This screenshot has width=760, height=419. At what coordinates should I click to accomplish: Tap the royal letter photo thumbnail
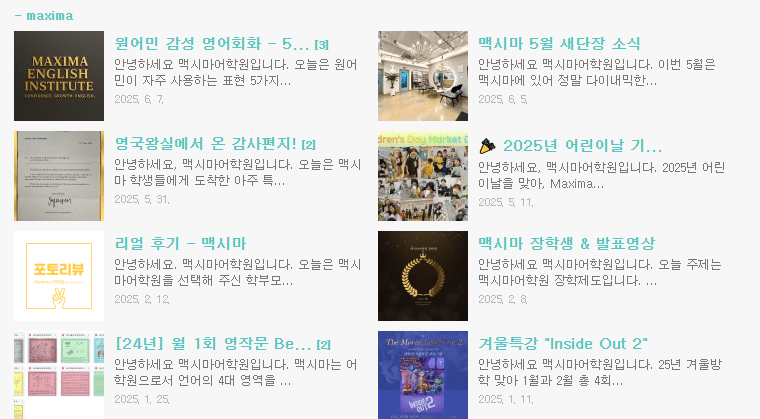59,176
